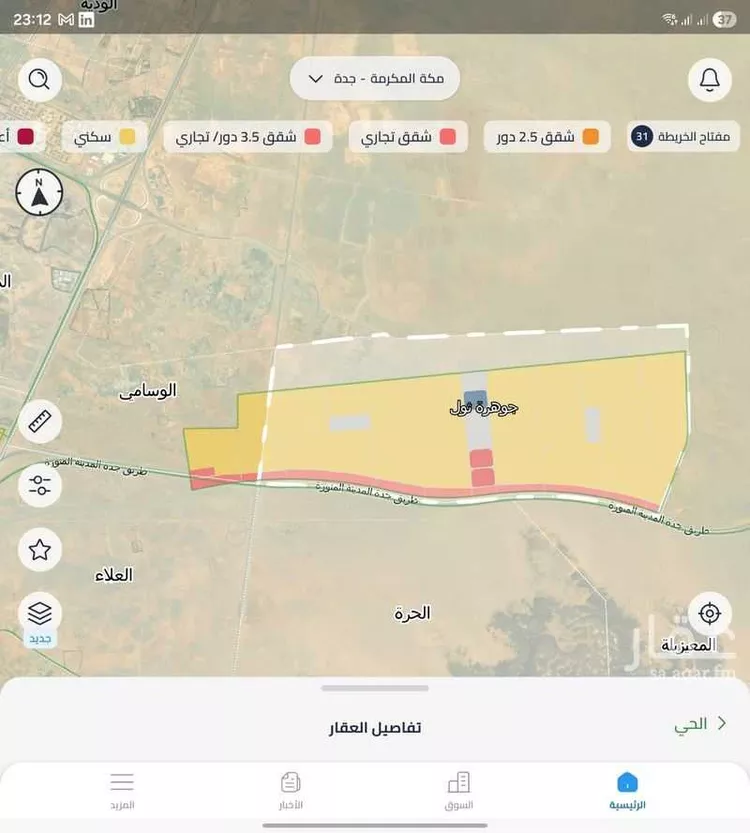Viewport: 750px width, 833px height.
Task: Select the سكني legend chip
Action: (104, 137)
